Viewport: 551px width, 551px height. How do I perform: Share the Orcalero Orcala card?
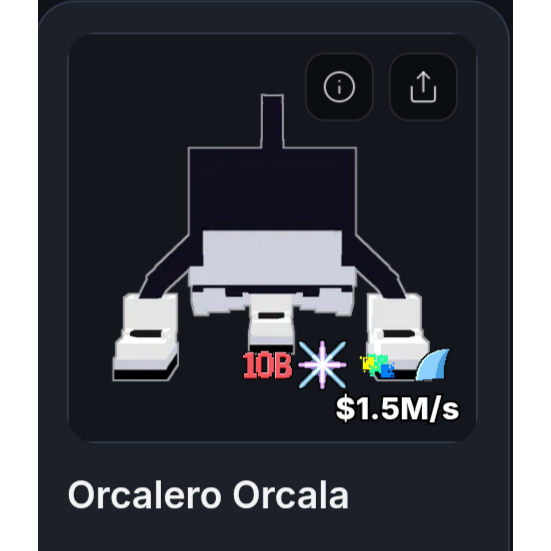click(x=423, y=87)
